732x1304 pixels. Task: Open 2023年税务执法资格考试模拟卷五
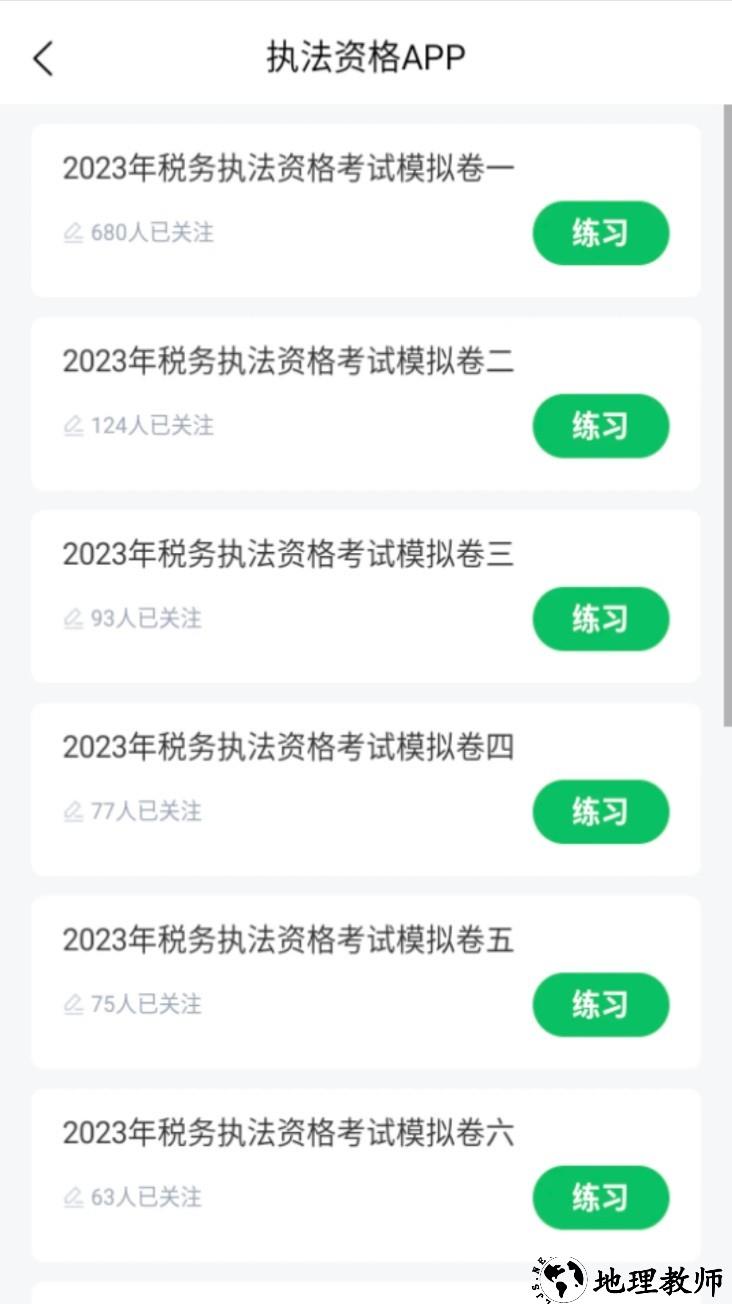(x=289, y=941)
